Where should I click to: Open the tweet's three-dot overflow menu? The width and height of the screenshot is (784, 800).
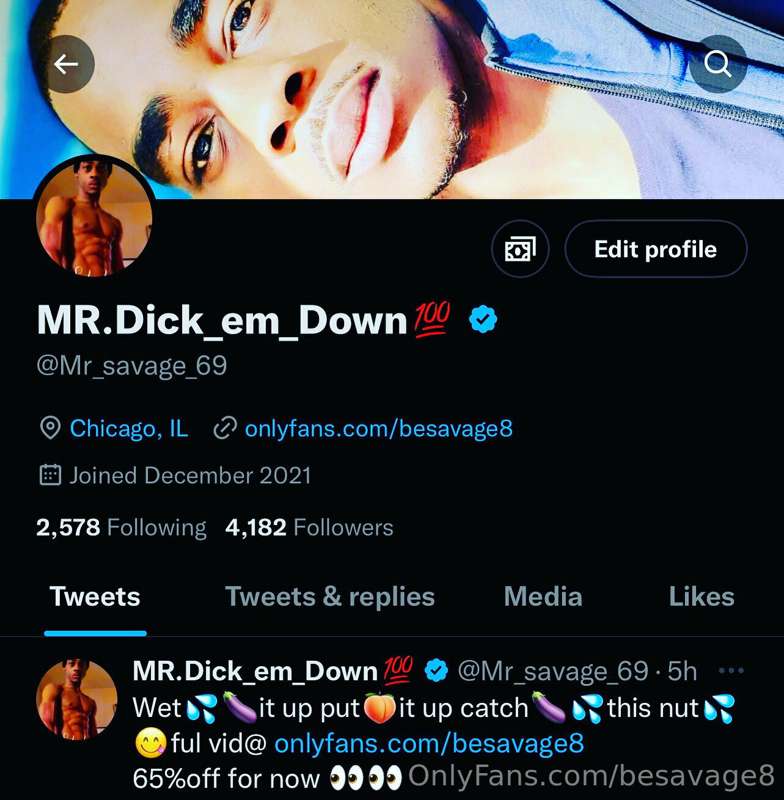(x=731, y=671)
